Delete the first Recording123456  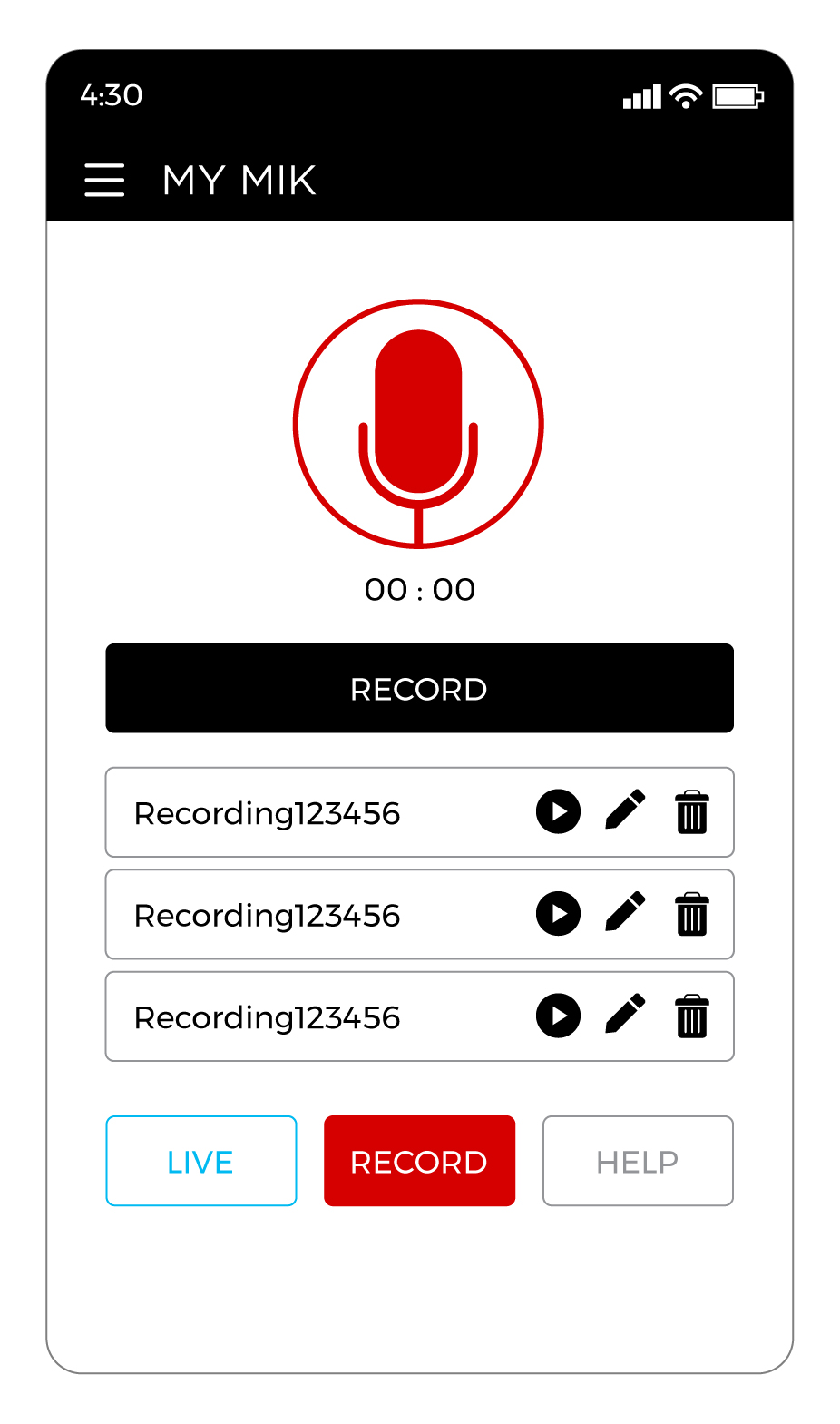click(691, 812)
